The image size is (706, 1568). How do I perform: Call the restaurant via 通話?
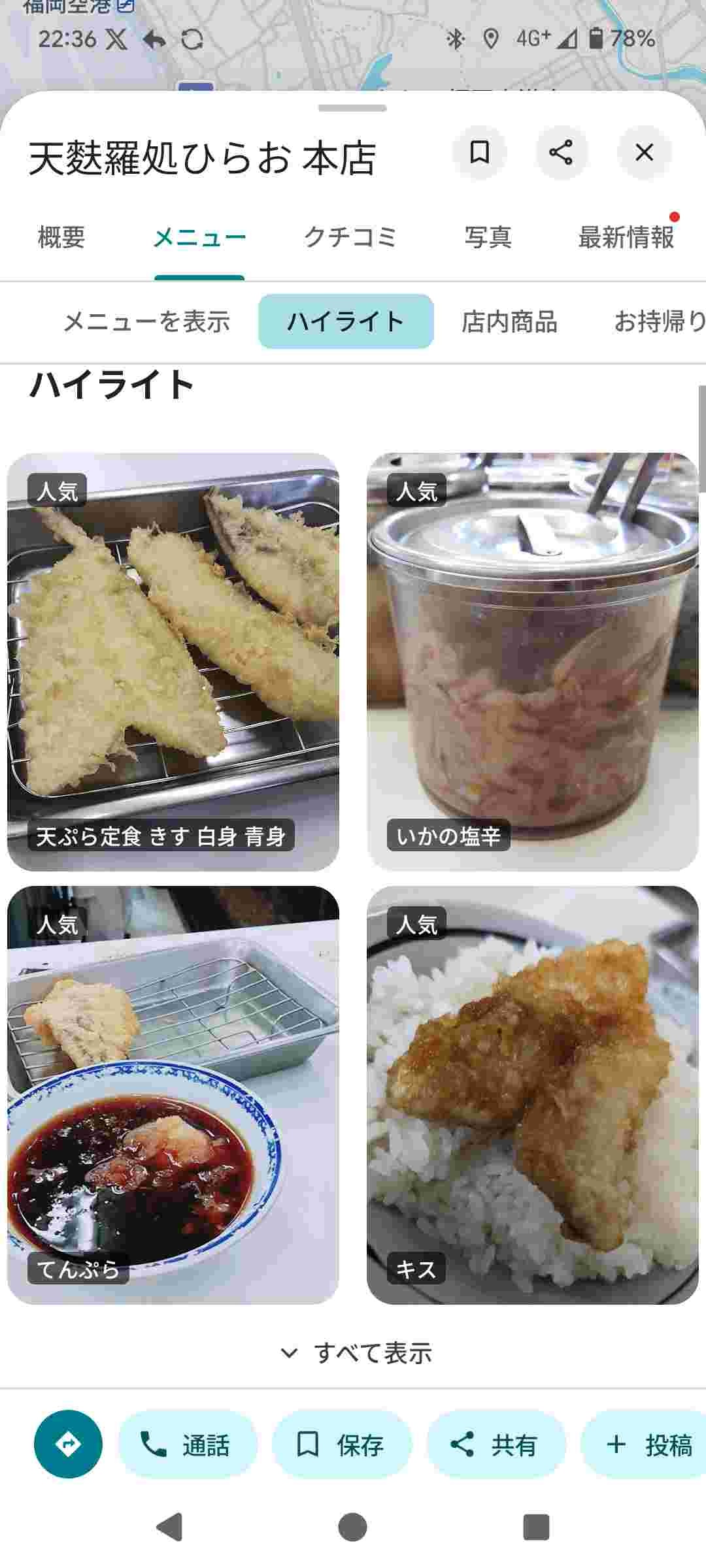(188, 1444)
